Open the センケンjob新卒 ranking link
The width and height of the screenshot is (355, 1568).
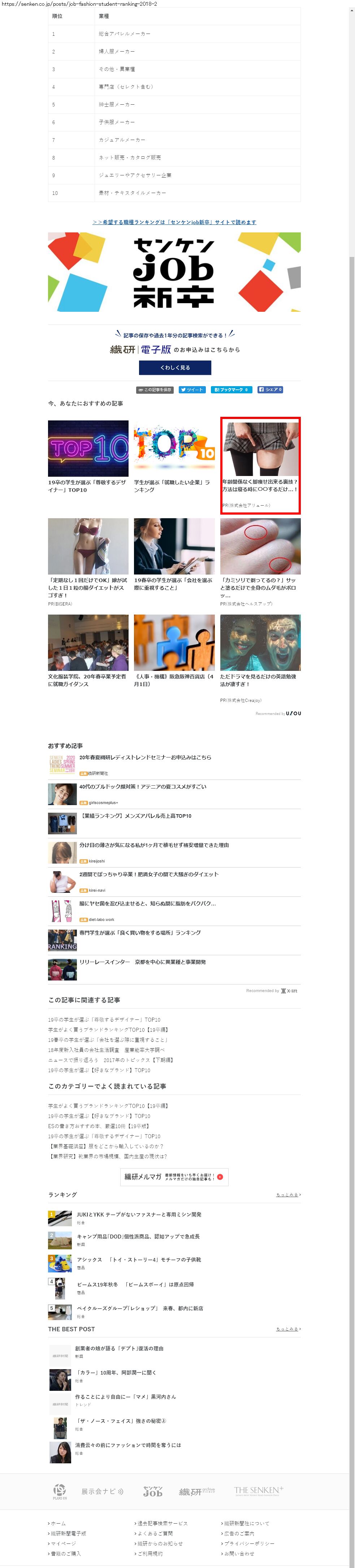[x=174, y=222]
